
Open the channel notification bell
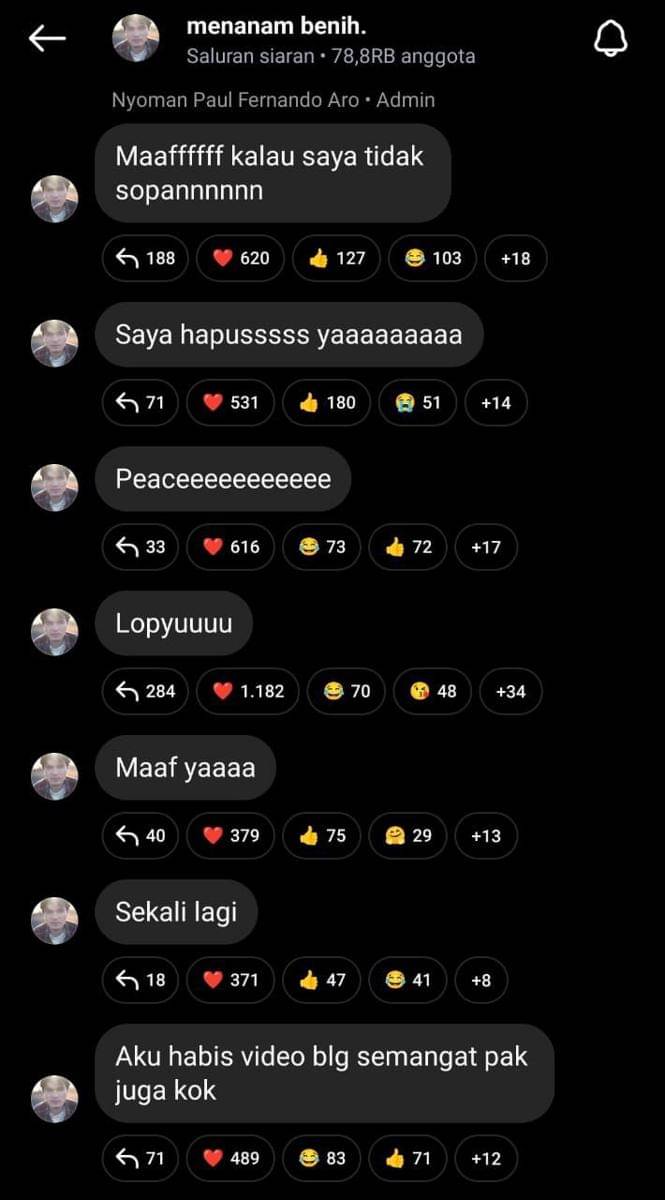(610, 39)
